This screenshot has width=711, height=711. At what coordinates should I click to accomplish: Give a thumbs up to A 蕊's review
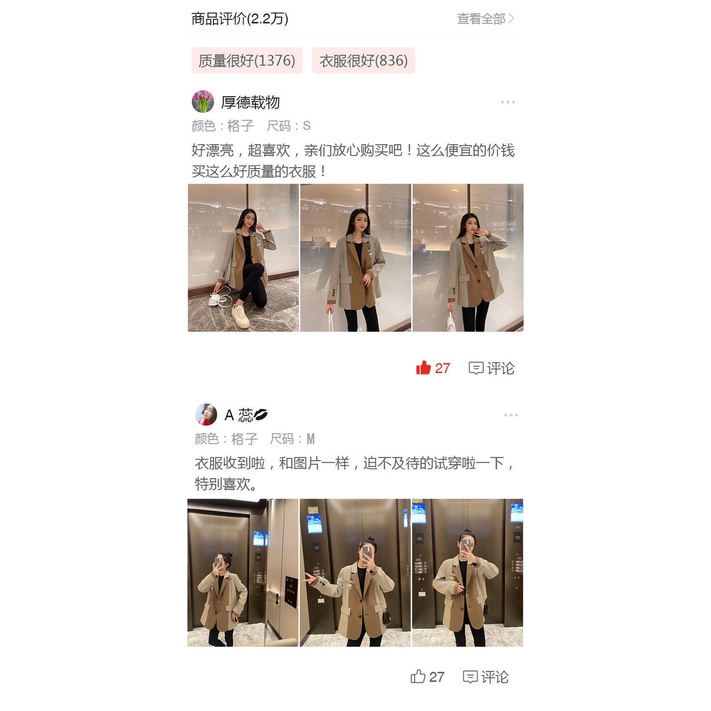tap(427, 677)
